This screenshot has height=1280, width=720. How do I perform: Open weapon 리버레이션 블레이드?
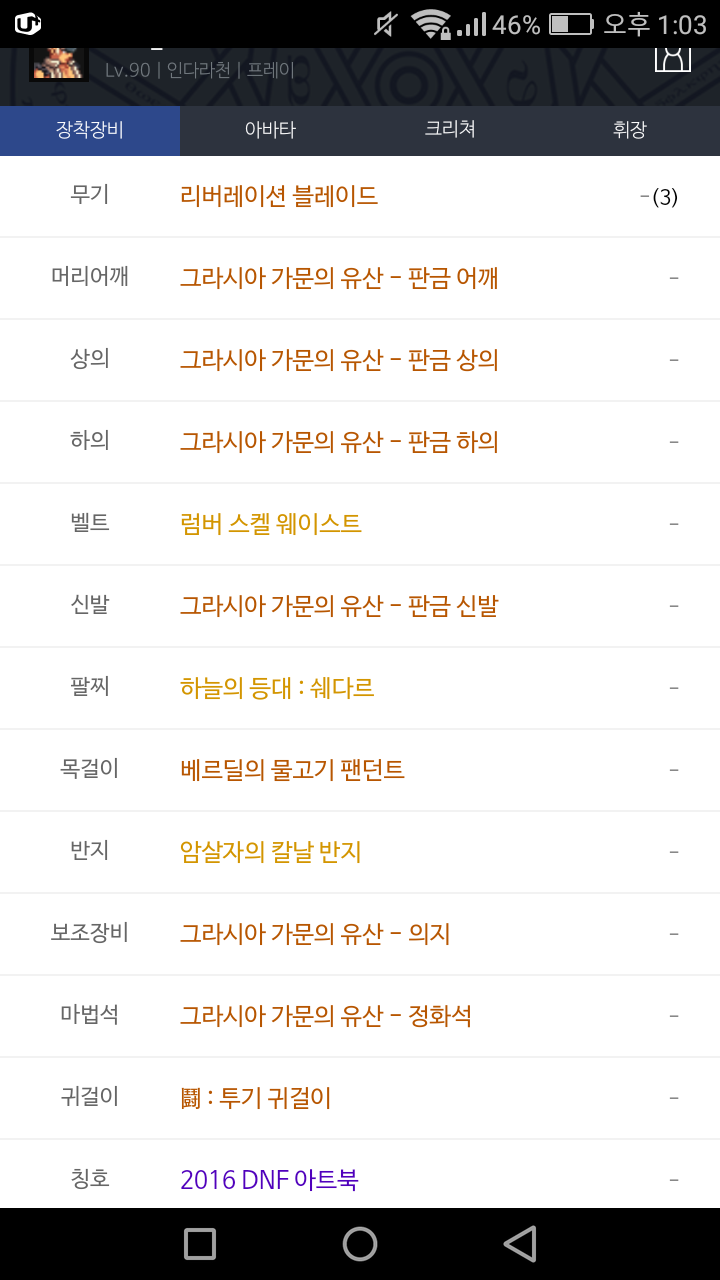tap(279, 196)
